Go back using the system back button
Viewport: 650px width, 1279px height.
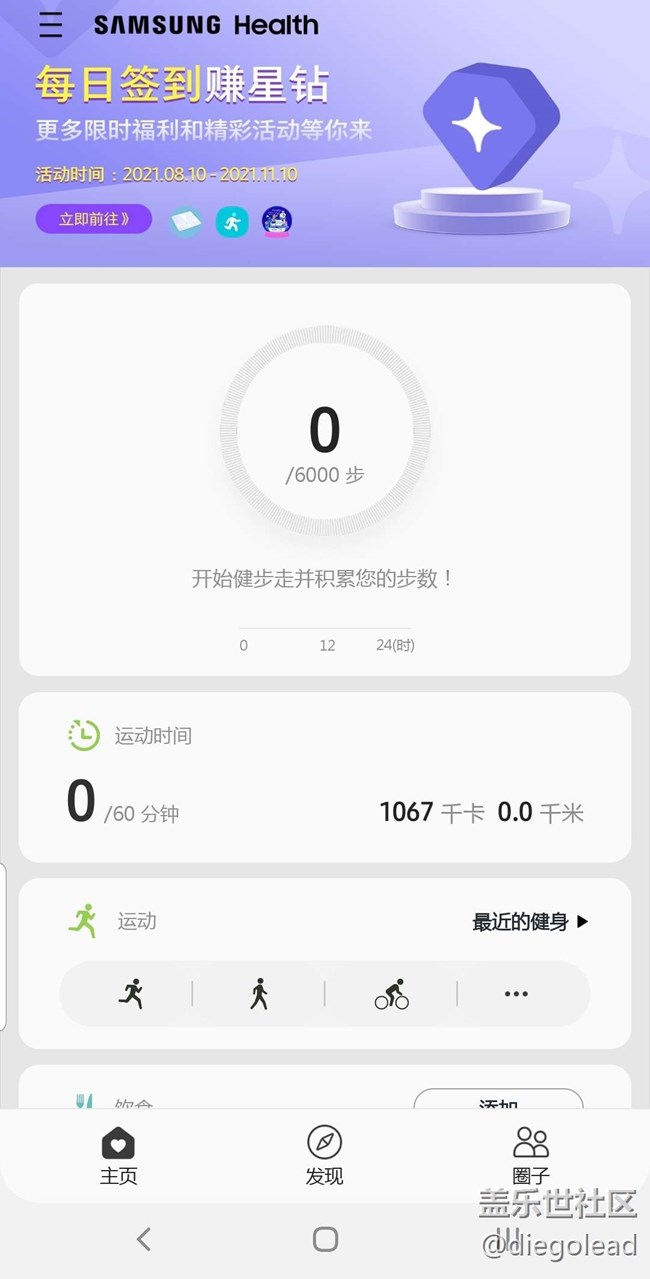click(144, 1240)
